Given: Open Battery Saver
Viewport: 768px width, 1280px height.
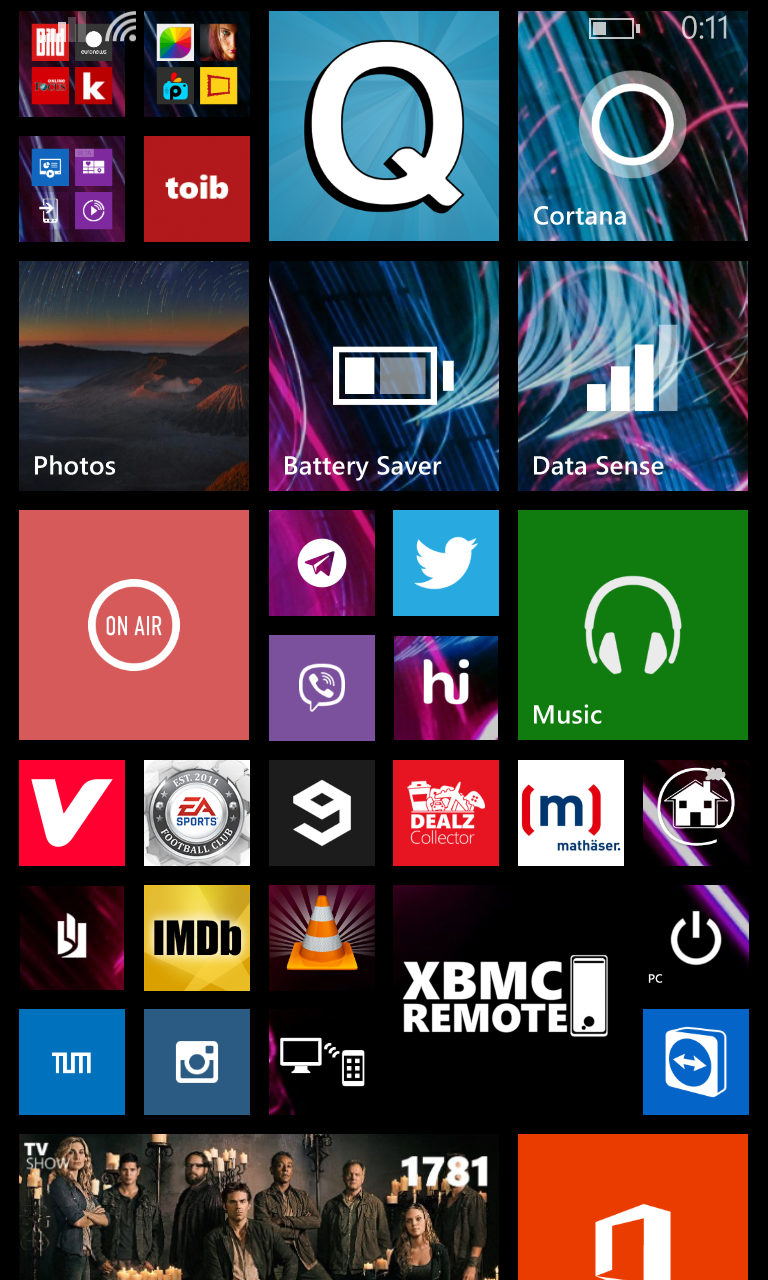Looking at the screenshot, I should point(384,376).
